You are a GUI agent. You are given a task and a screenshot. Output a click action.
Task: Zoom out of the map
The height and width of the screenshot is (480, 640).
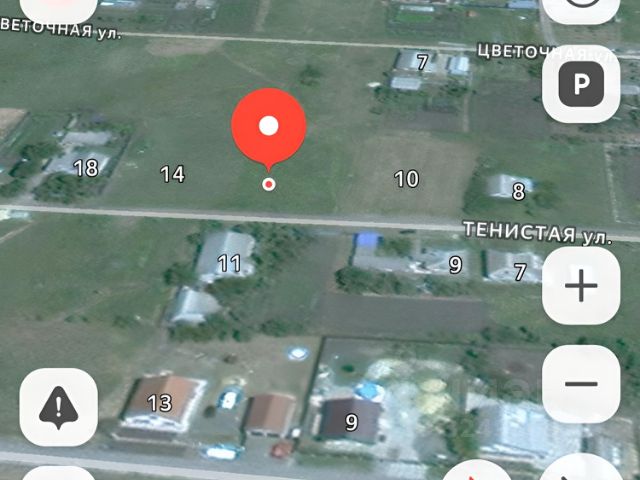(581, 384)
